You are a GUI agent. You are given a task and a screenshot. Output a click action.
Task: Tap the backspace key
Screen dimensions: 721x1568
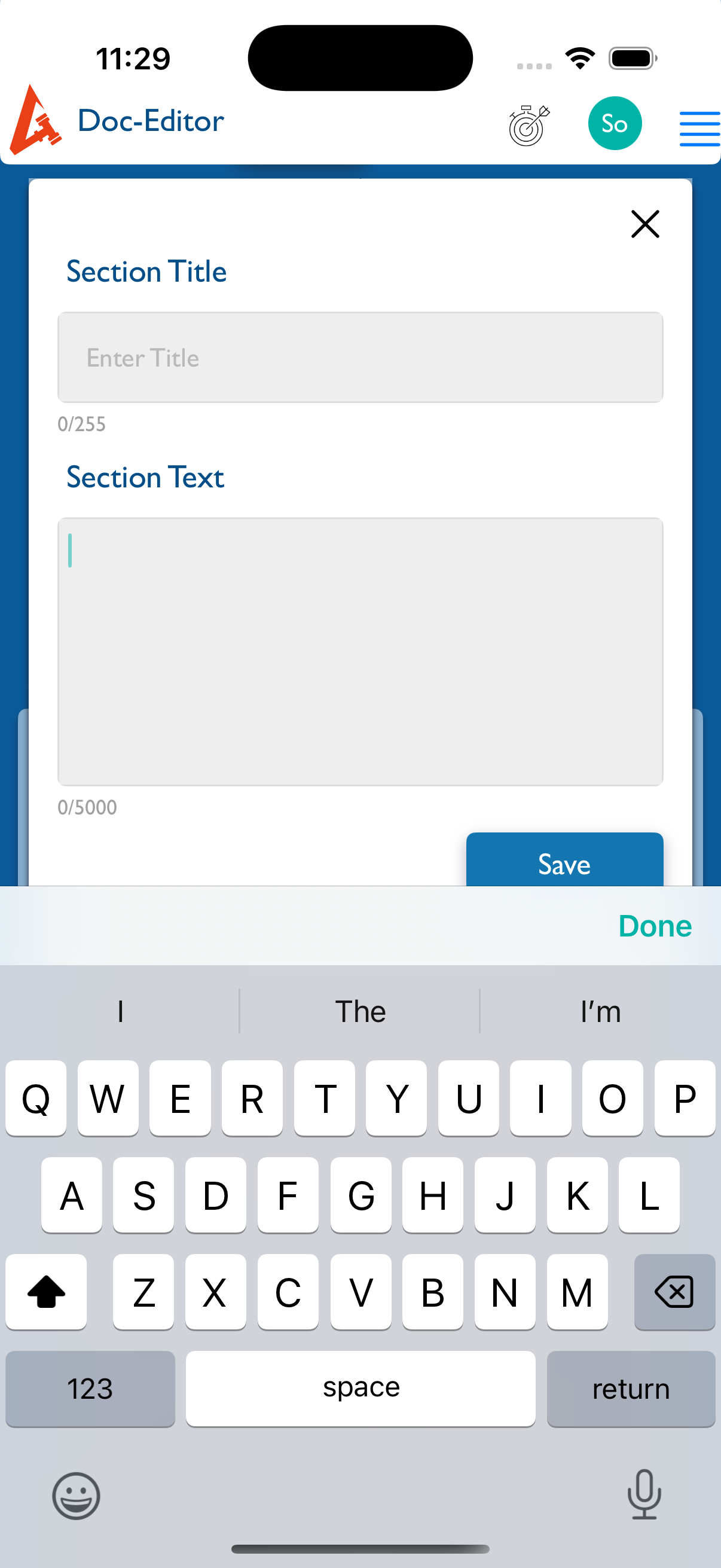[674, 1292]
